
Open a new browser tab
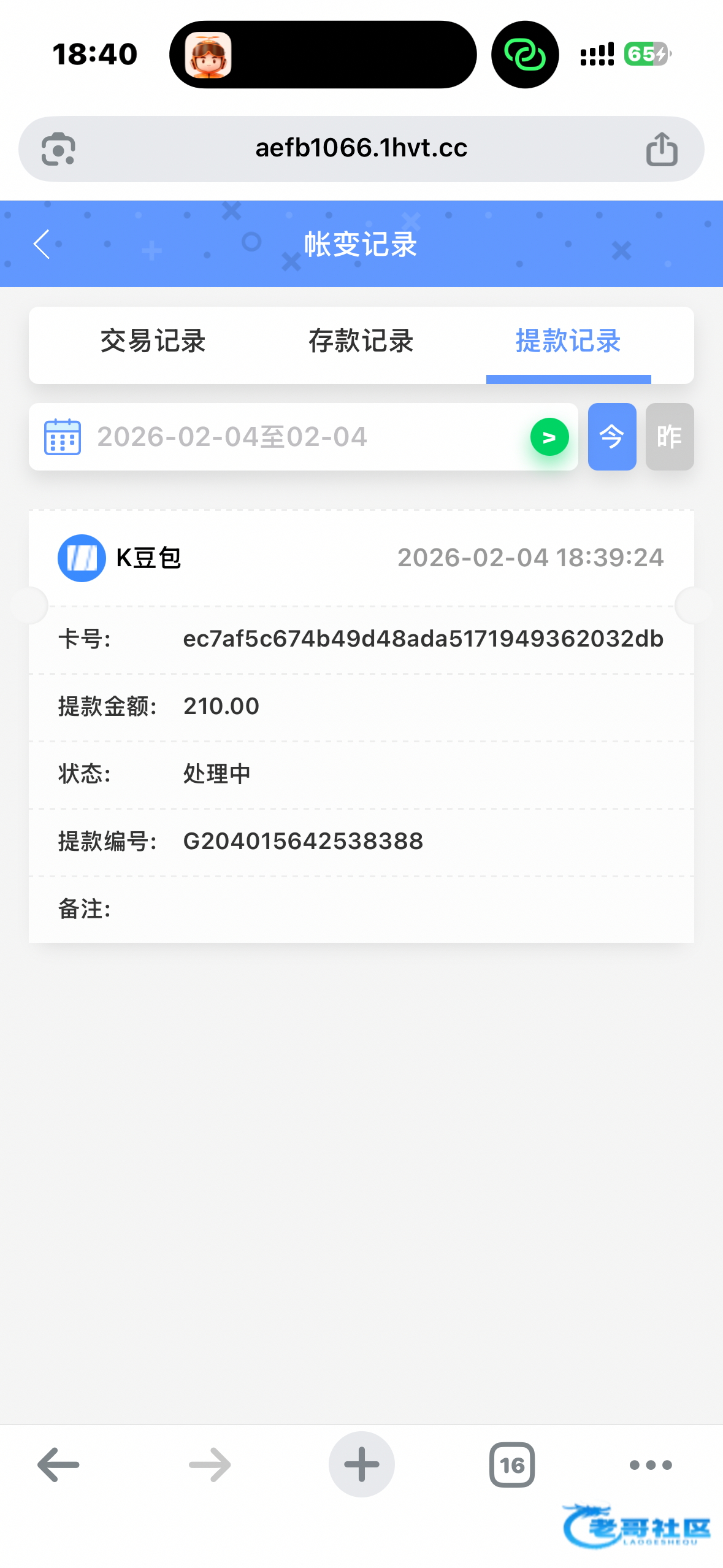pos(361,1465)
